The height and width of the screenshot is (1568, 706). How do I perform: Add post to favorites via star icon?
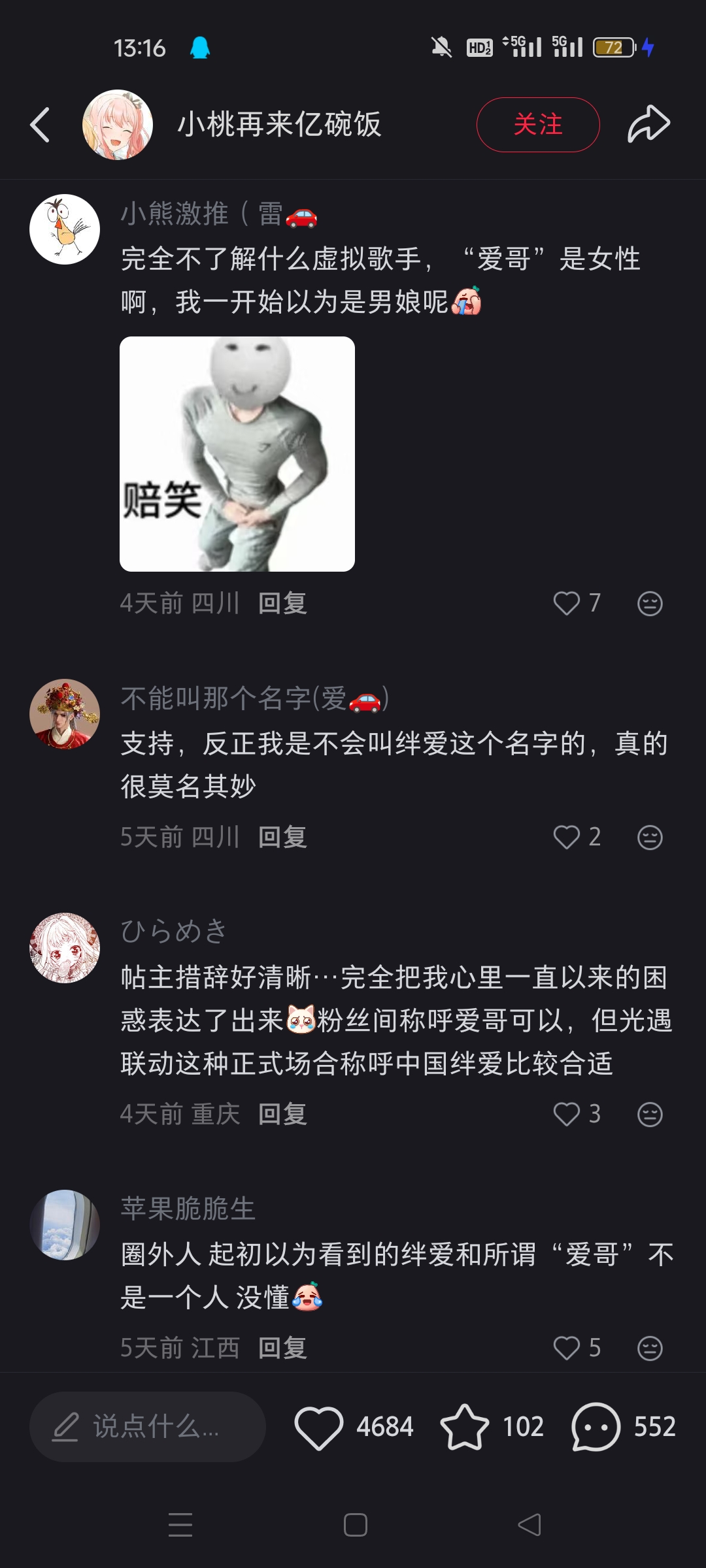point(464,1427)
